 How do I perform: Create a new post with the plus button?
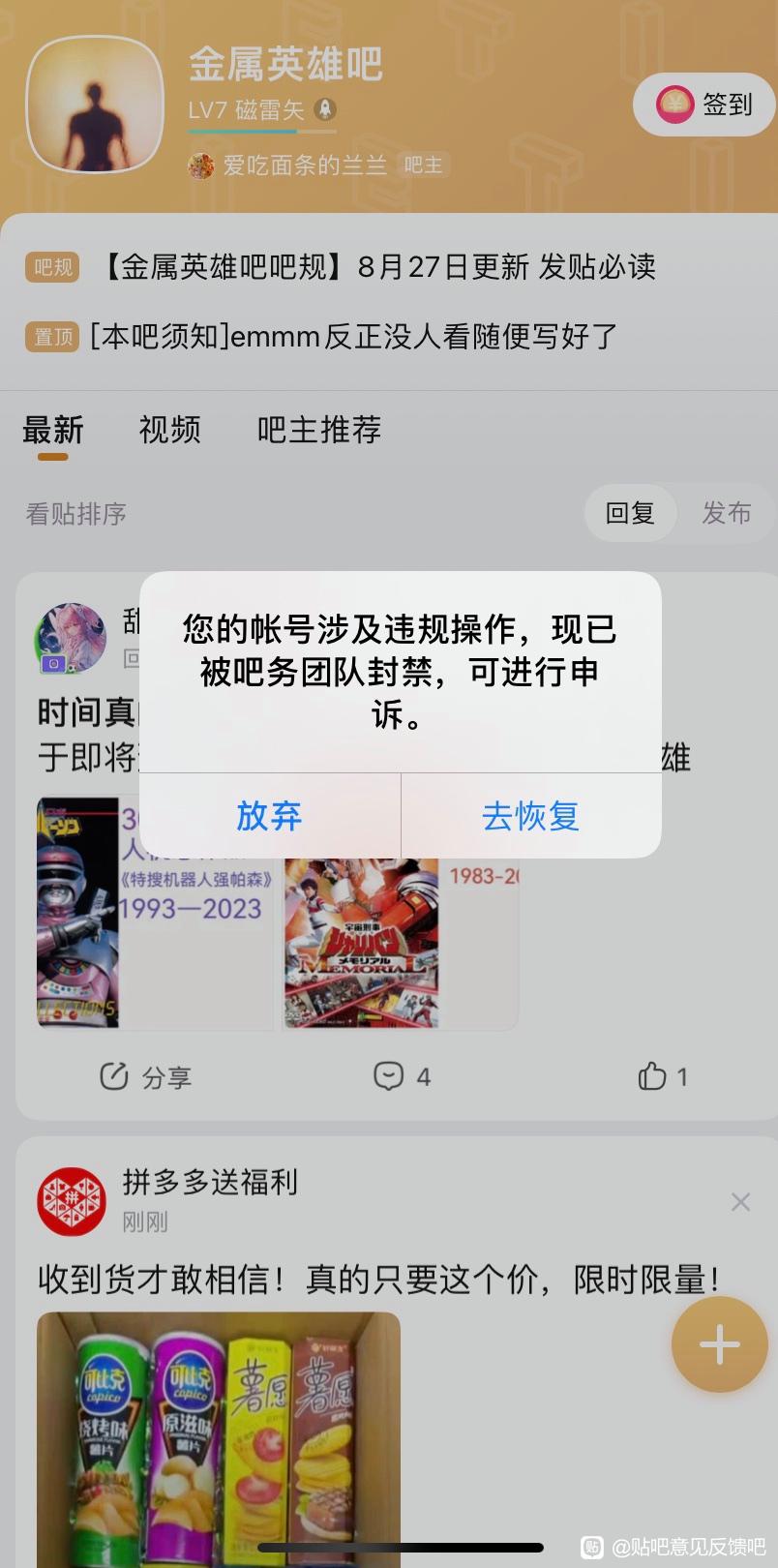719,1344
